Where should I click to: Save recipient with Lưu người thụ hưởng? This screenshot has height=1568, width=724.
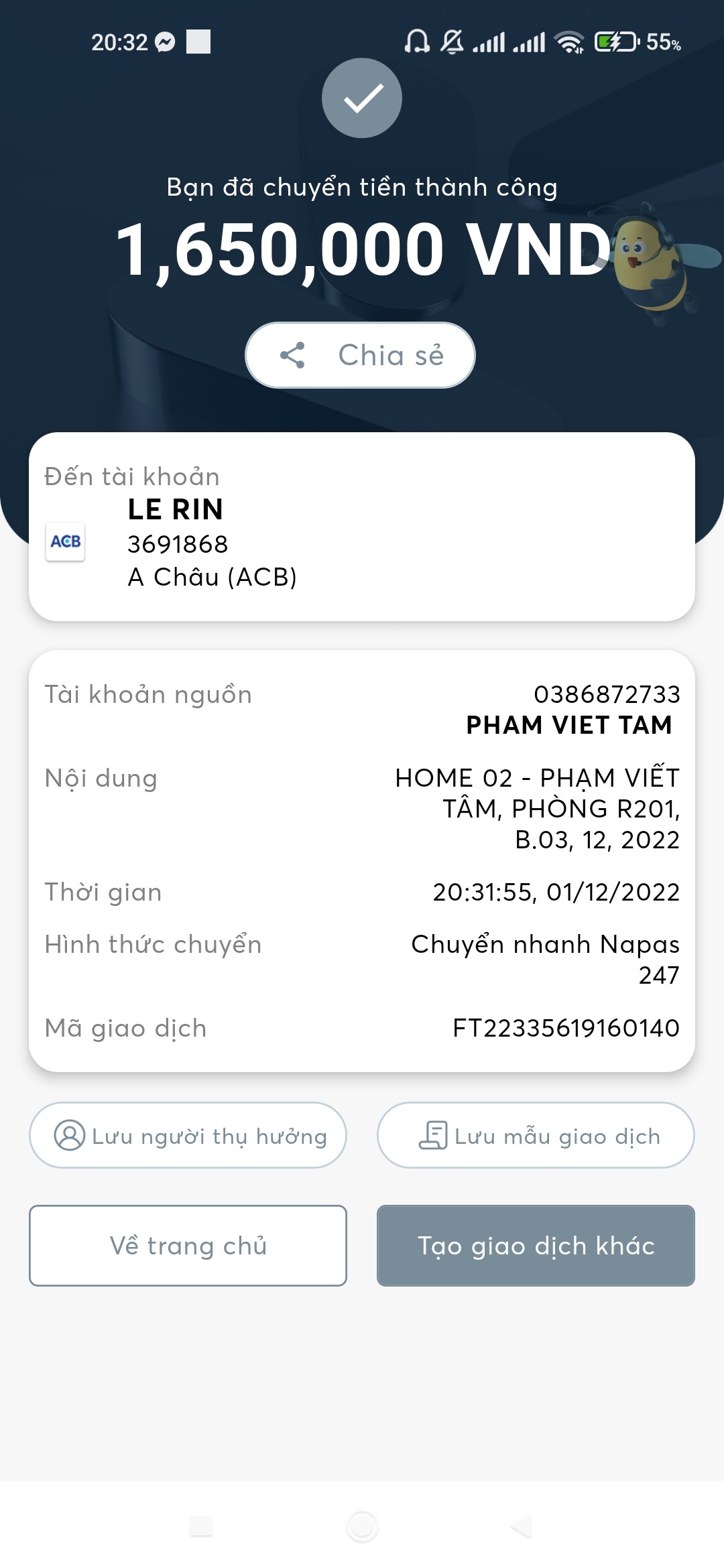click(x=188, y=1136)
